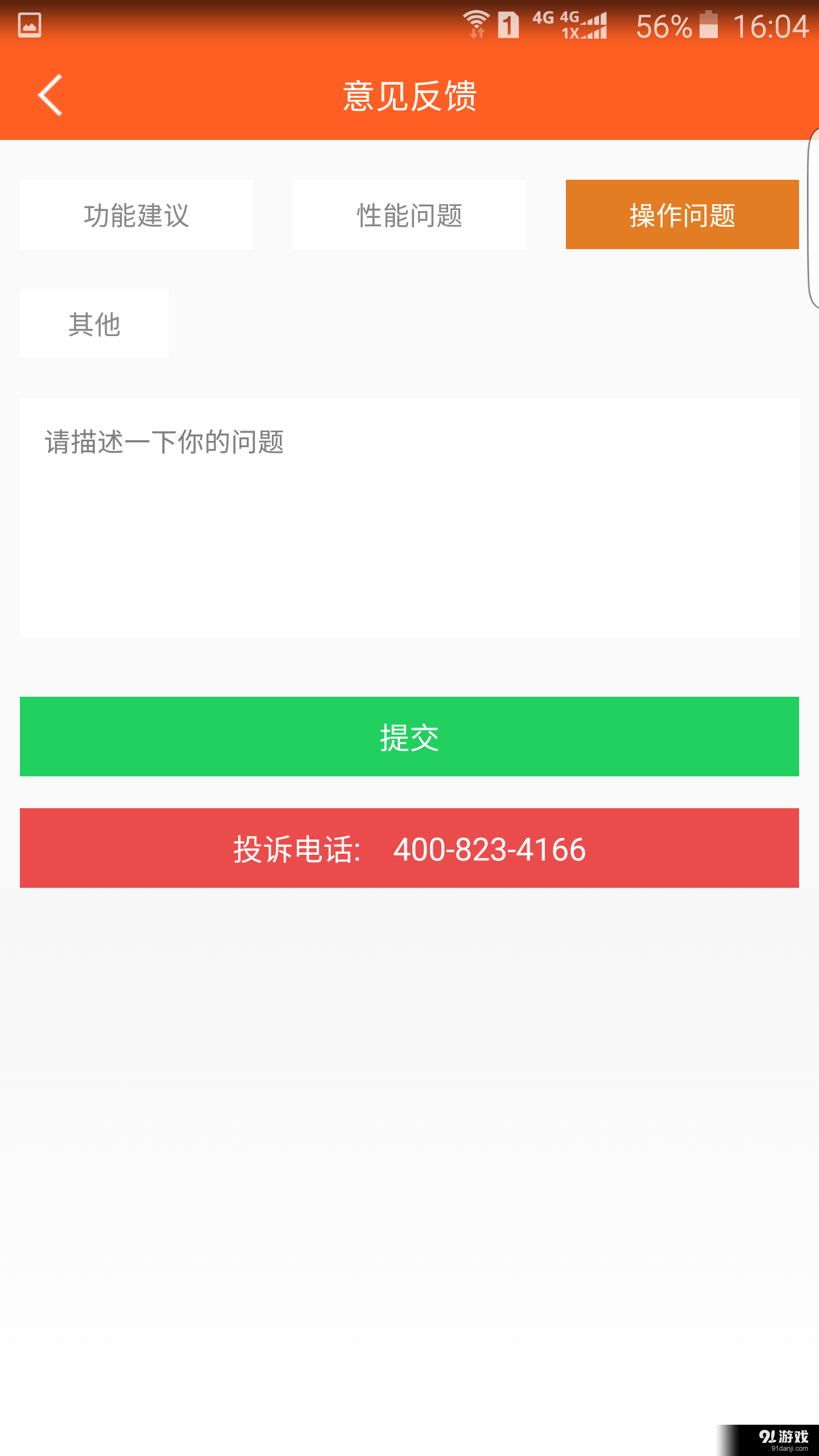The width and height of the screenshot is (819, 1456).
Task: Open the 意见反馈 title bar
Action: tap(409, 96)
